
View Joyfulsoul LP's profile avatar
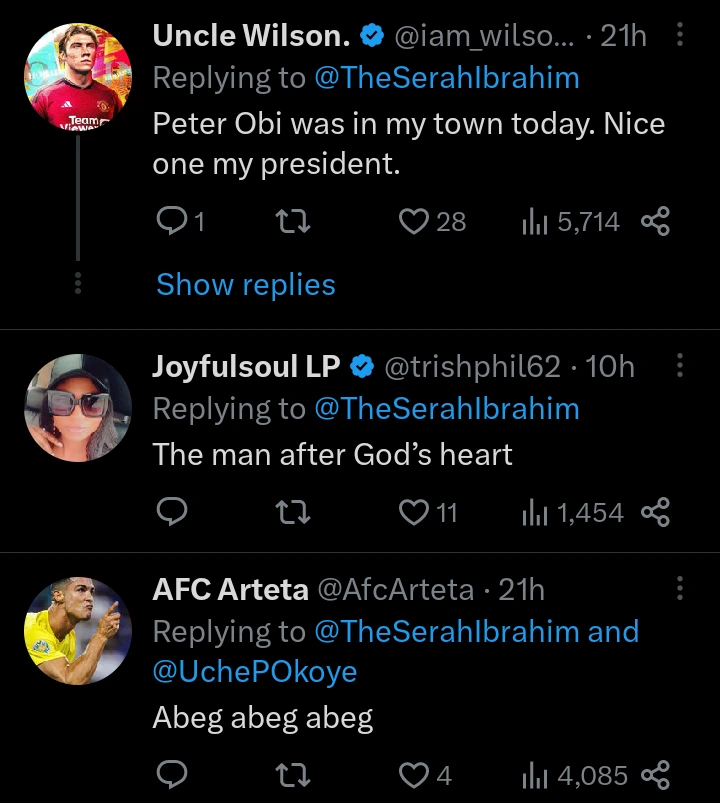[77, 407]
